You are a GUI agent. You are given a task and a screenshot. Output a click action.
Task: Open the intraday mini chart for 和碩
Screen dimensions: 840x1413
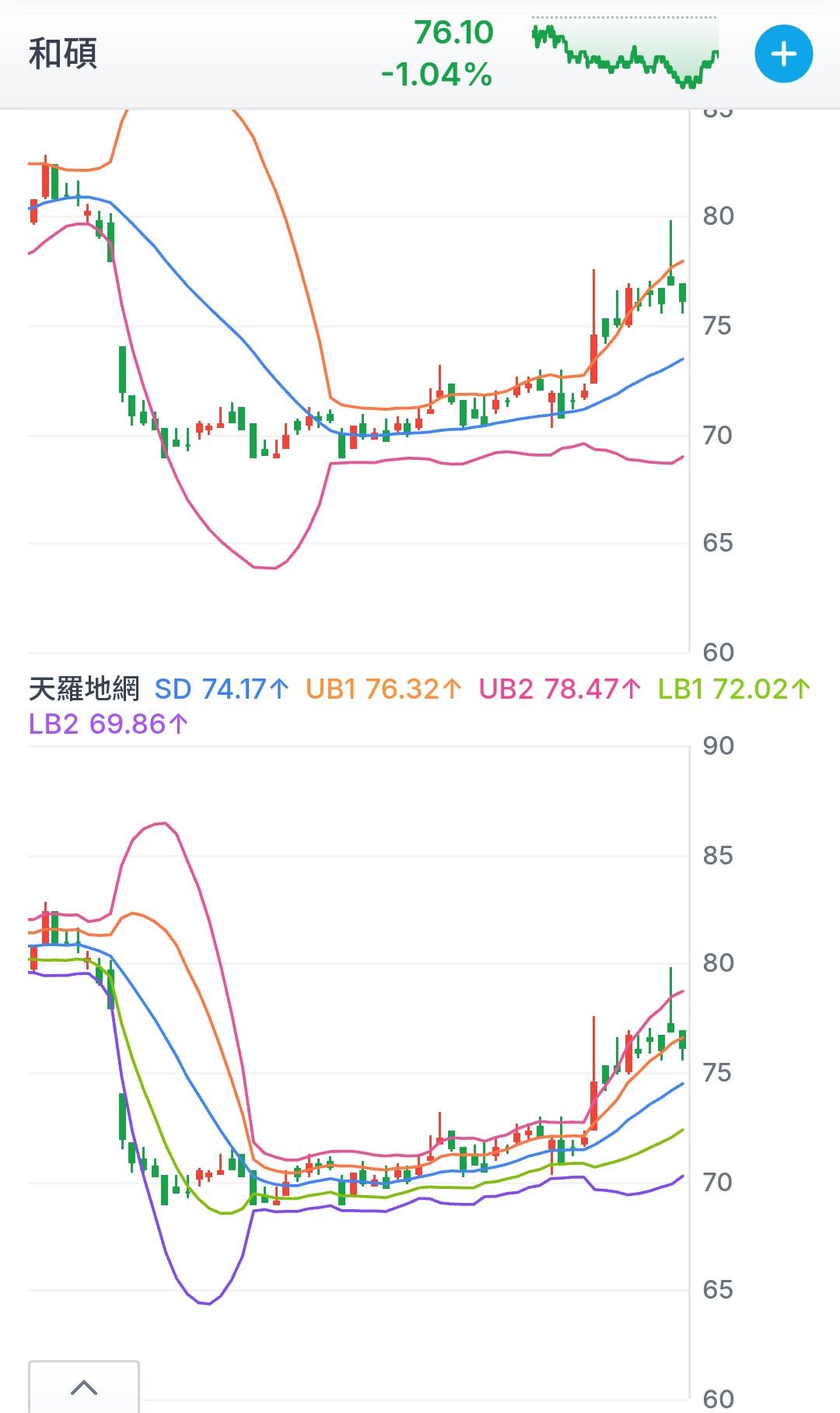pyautogui.click(x=625, y=53)
